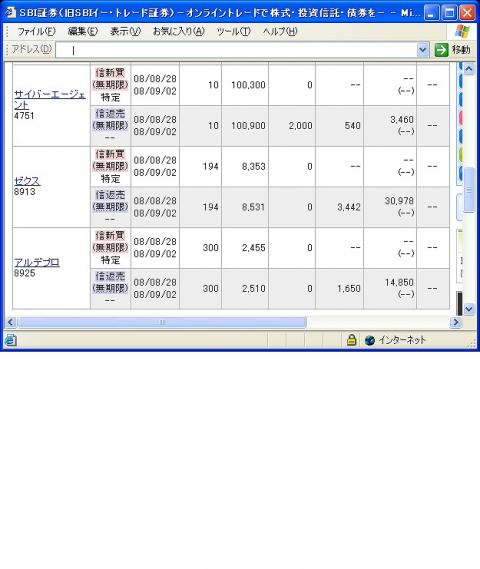The image size is (480, 569).
Task: Close the browser window
Action: tap(467, 13)
